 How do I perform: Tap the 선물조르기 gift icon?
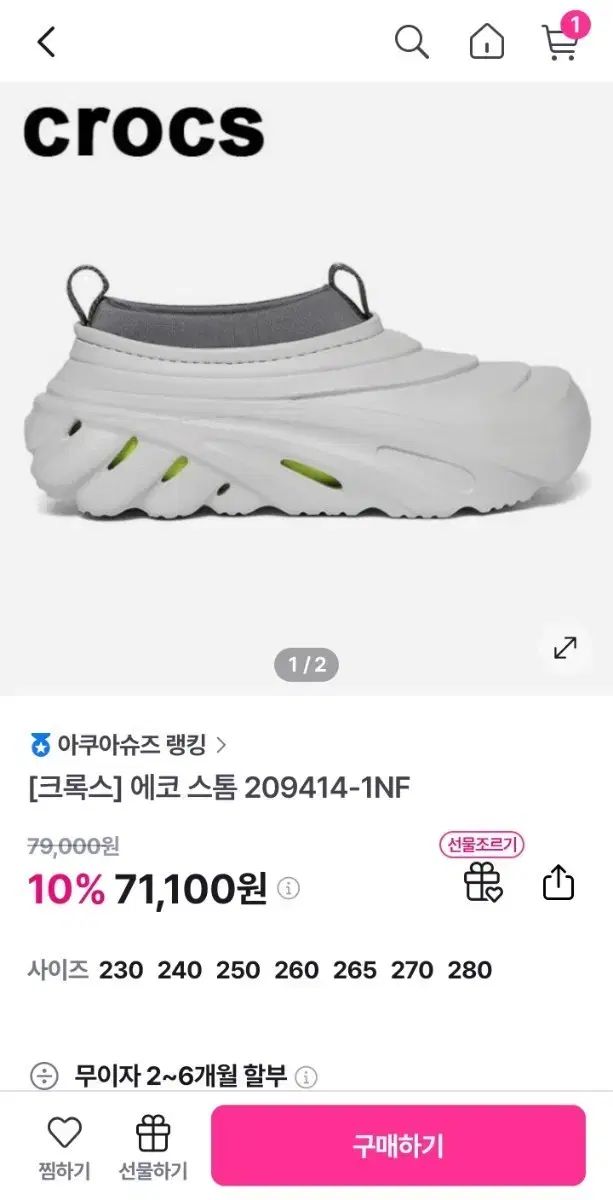point(483,881)
